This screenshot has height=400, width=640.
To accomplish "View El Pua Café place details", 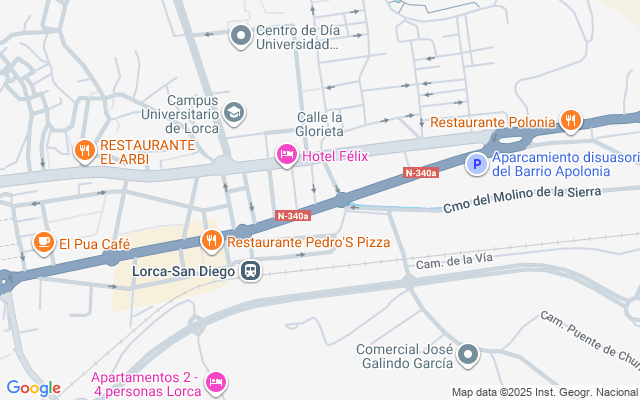I will [x=43, y=241].
